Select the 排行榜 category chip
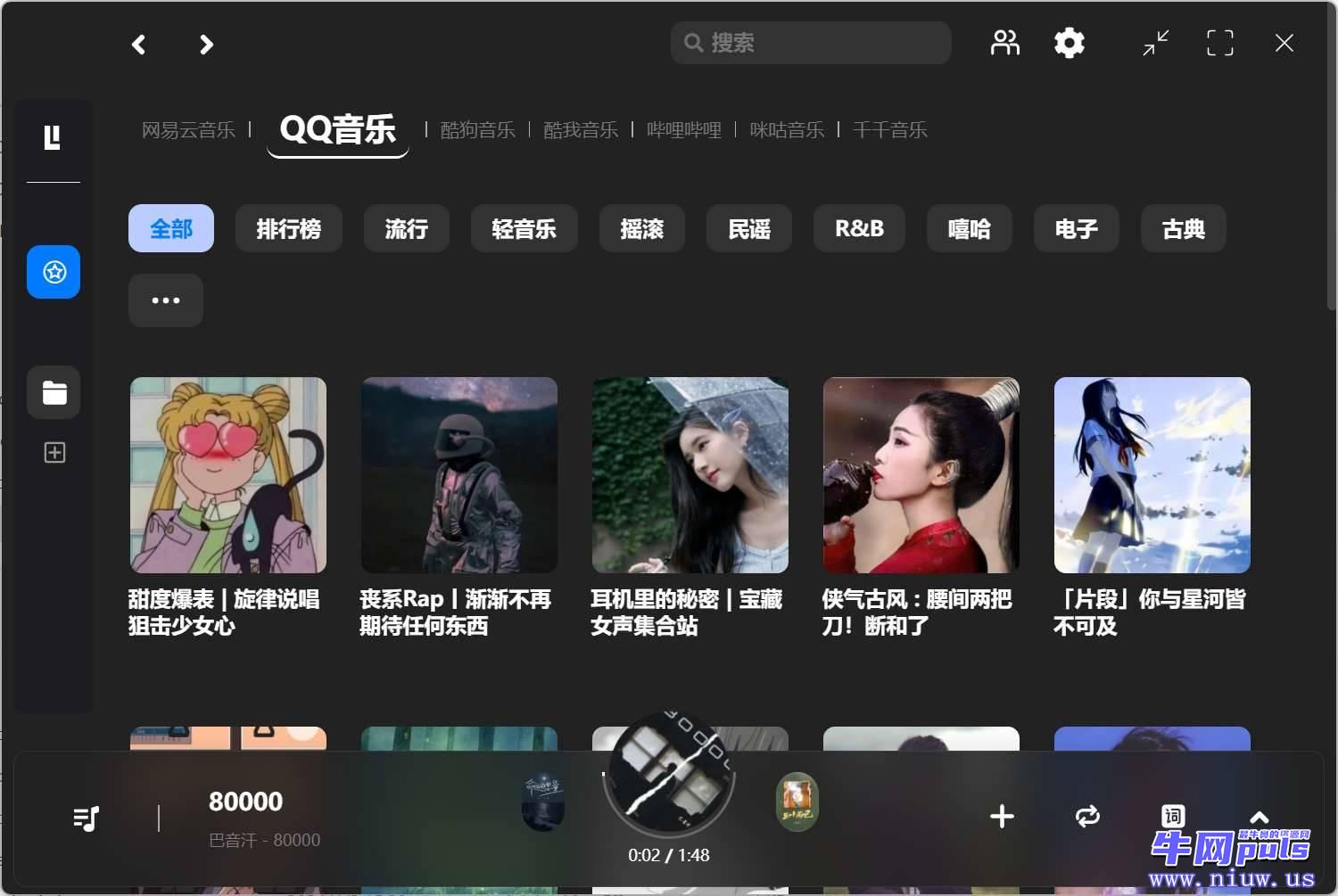Viewport: 1338px width, 896px height. (x=288, y=229)
